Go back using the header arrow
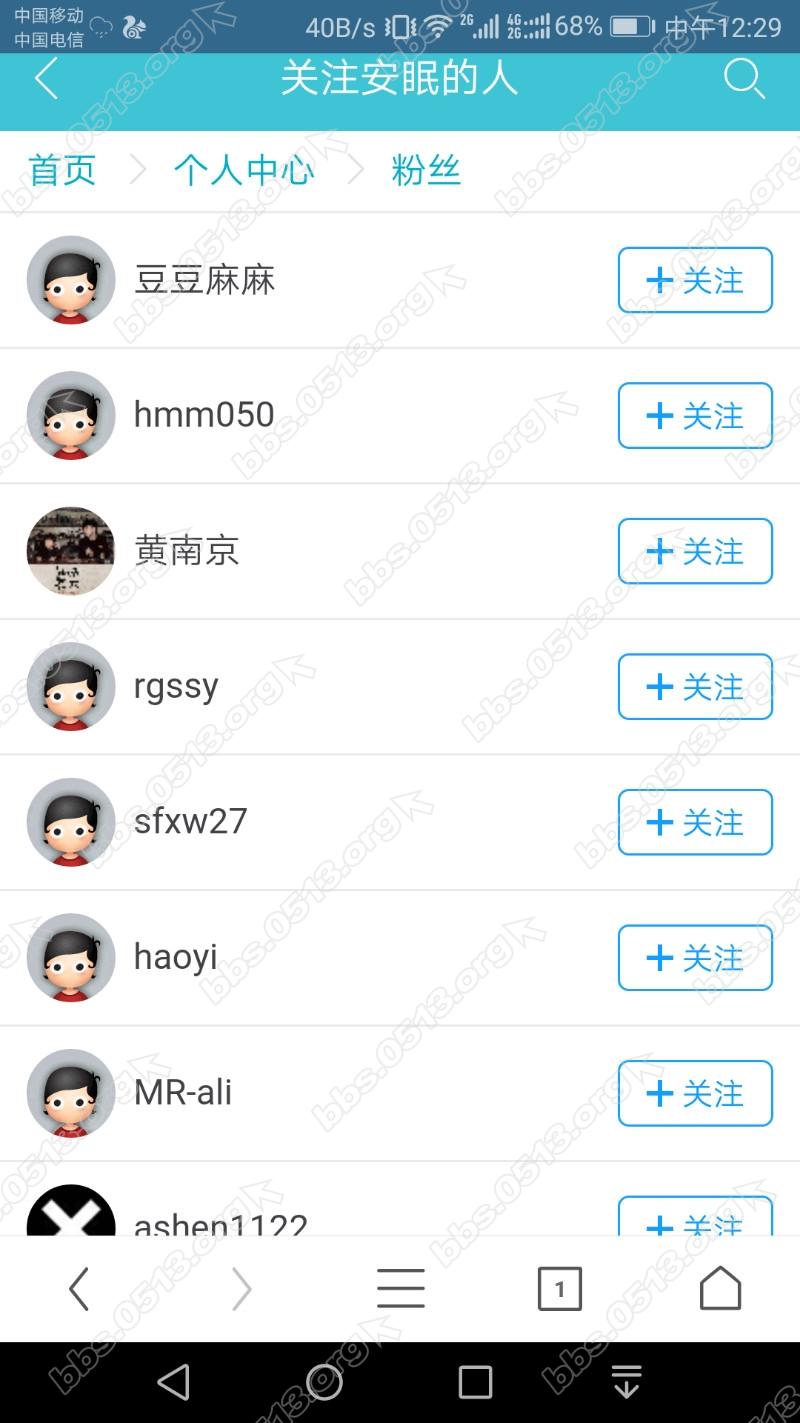800x1423 pixels. tap(46, 79)
